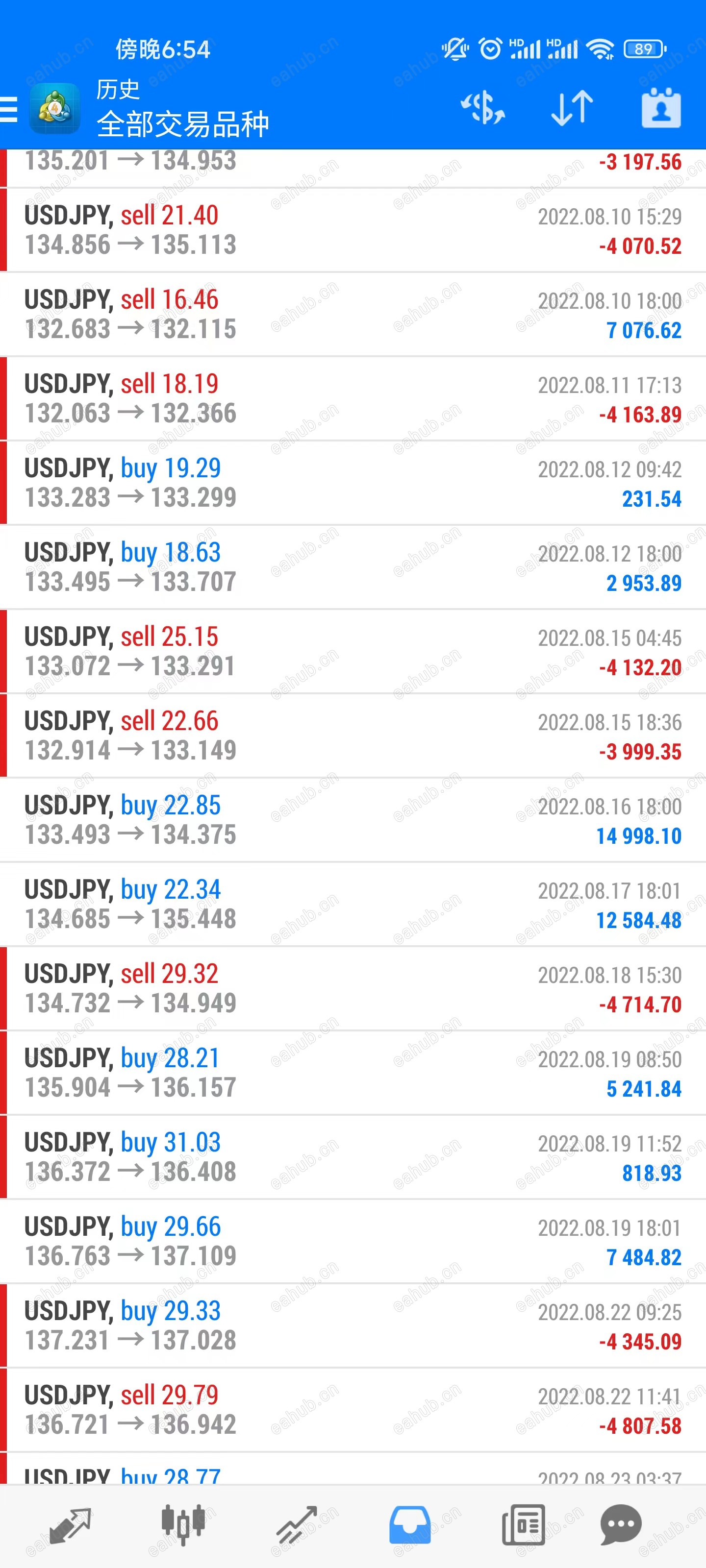Expand the USDJPY buy 31.03 trade
Viewport: 706px width, 1568px height.
pyautogui.click(x=353, y=1157)
